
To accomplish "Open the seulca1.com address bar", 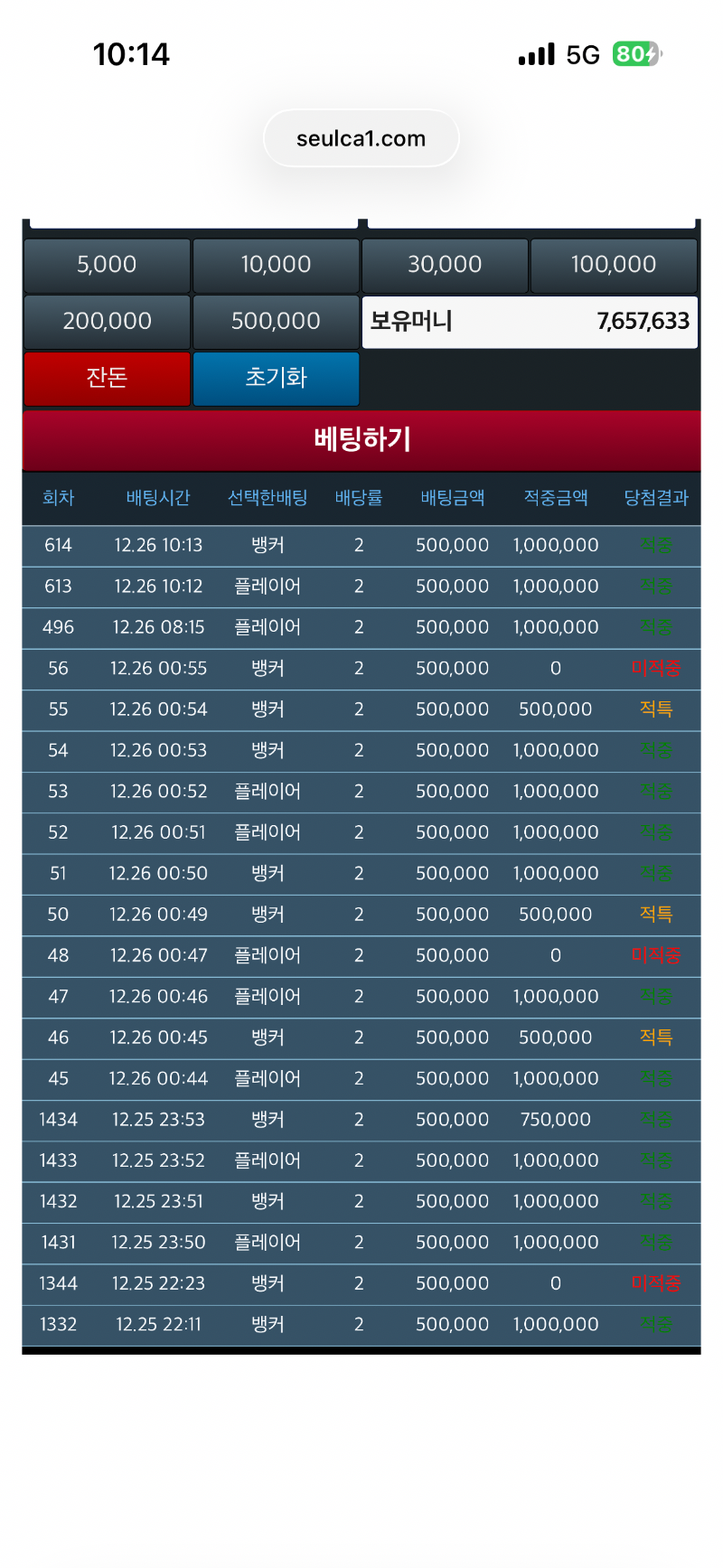I will 361,138.
